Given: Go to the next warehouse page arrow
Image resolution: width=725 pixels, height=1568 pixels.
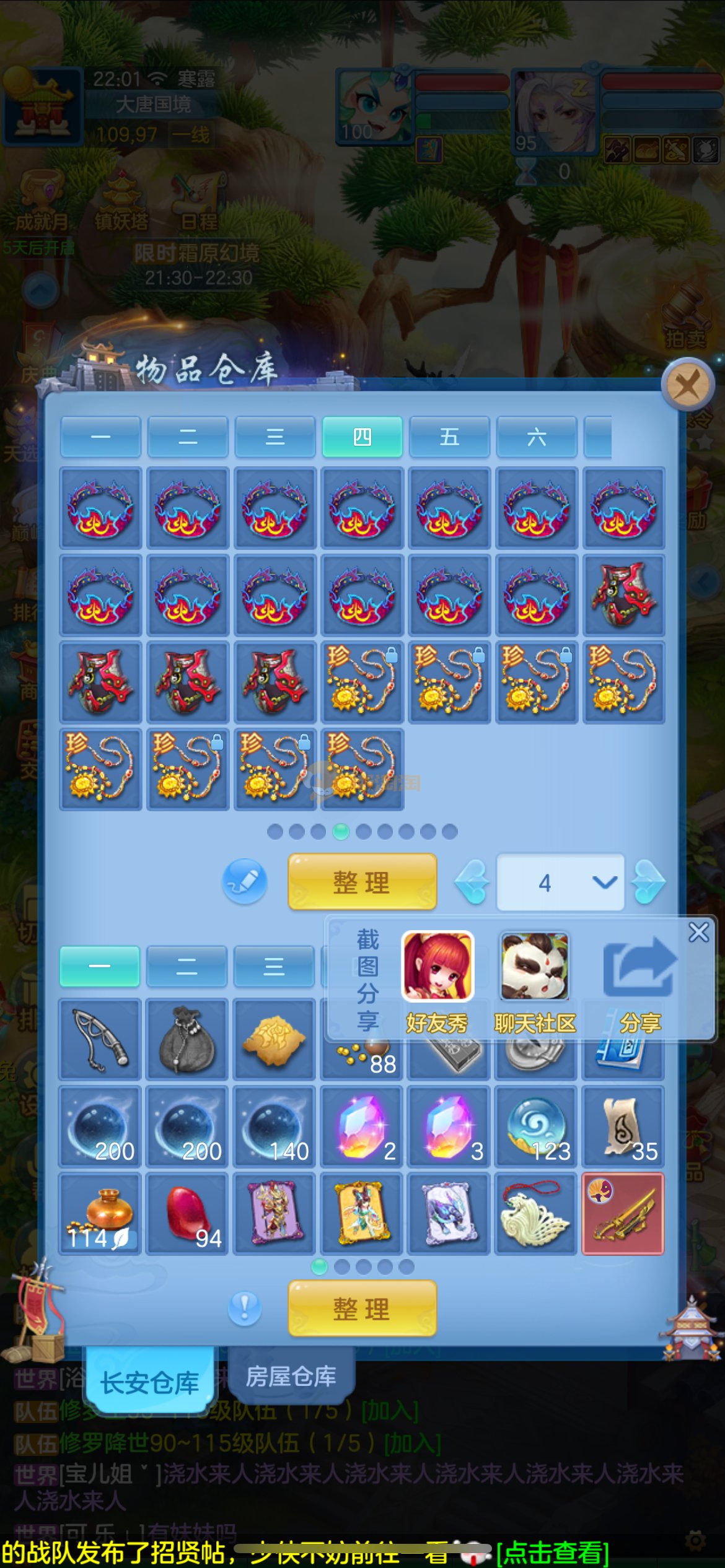Looking at the screenshot, I should click(x=648, y=882).
